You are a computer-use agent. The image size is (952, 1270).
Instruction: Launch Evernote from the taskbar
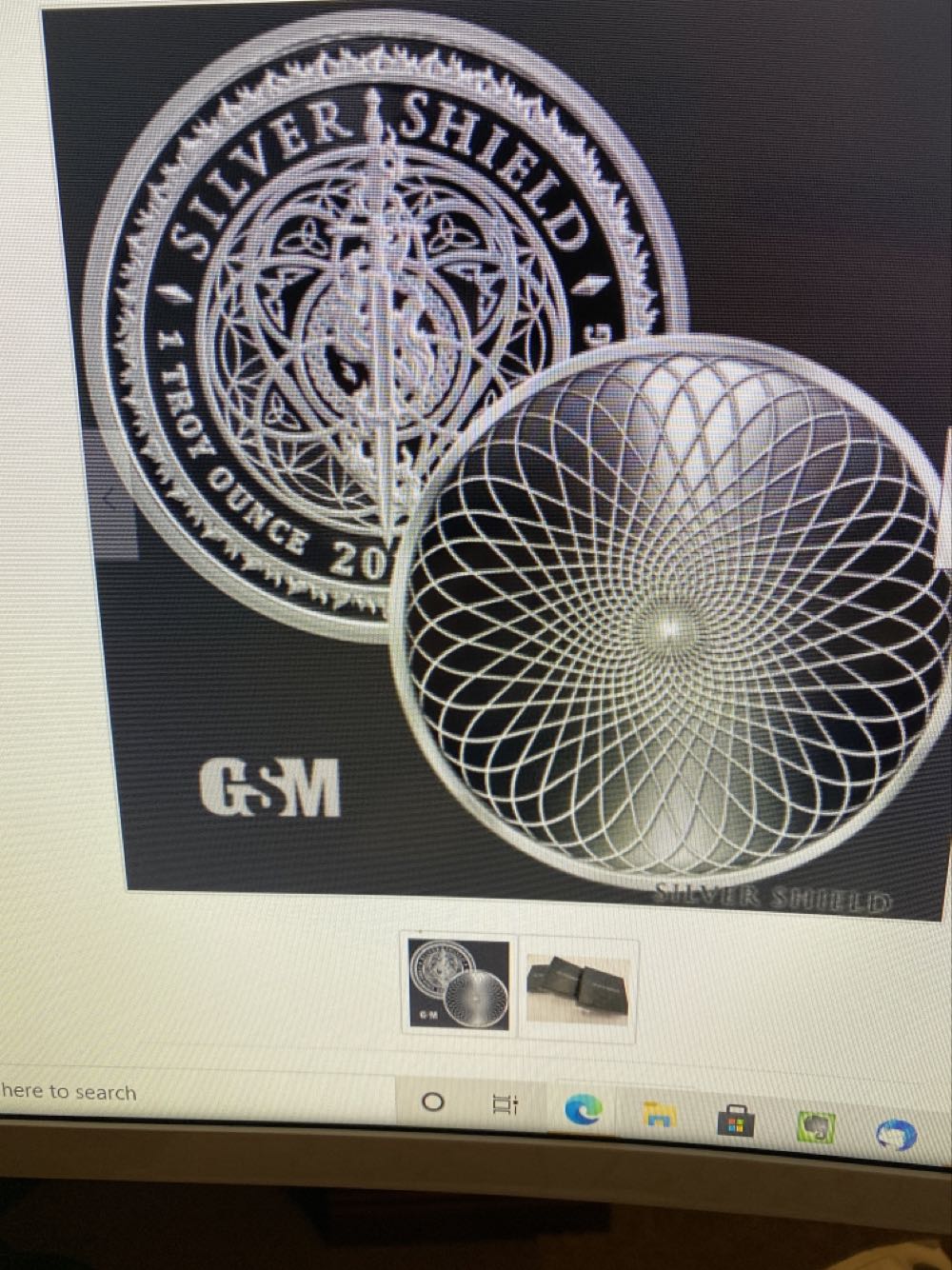coord(816,1127)
